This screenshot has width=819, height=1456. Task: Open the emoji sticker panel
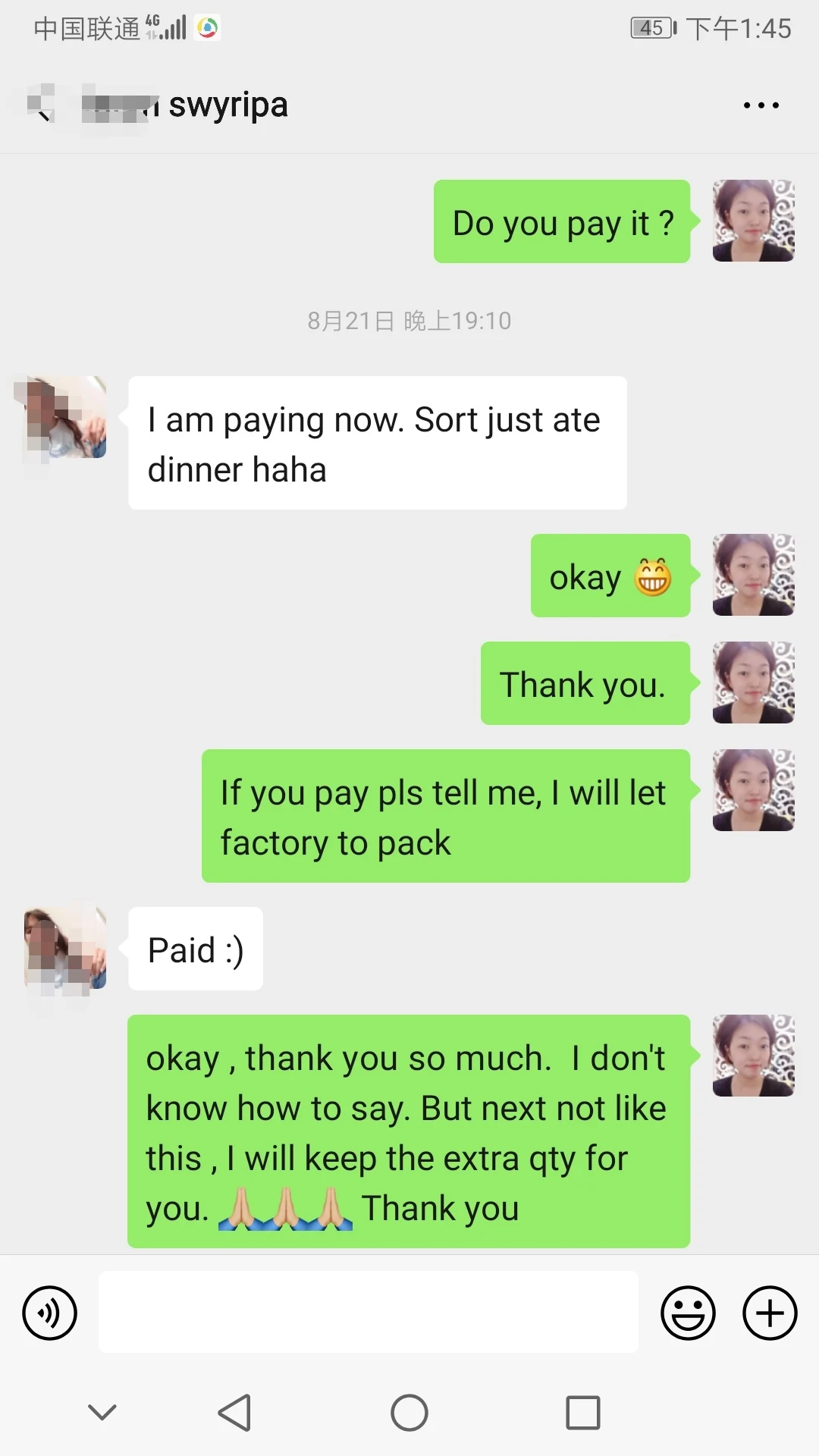pyautogui.click(x=688, y=1313)
